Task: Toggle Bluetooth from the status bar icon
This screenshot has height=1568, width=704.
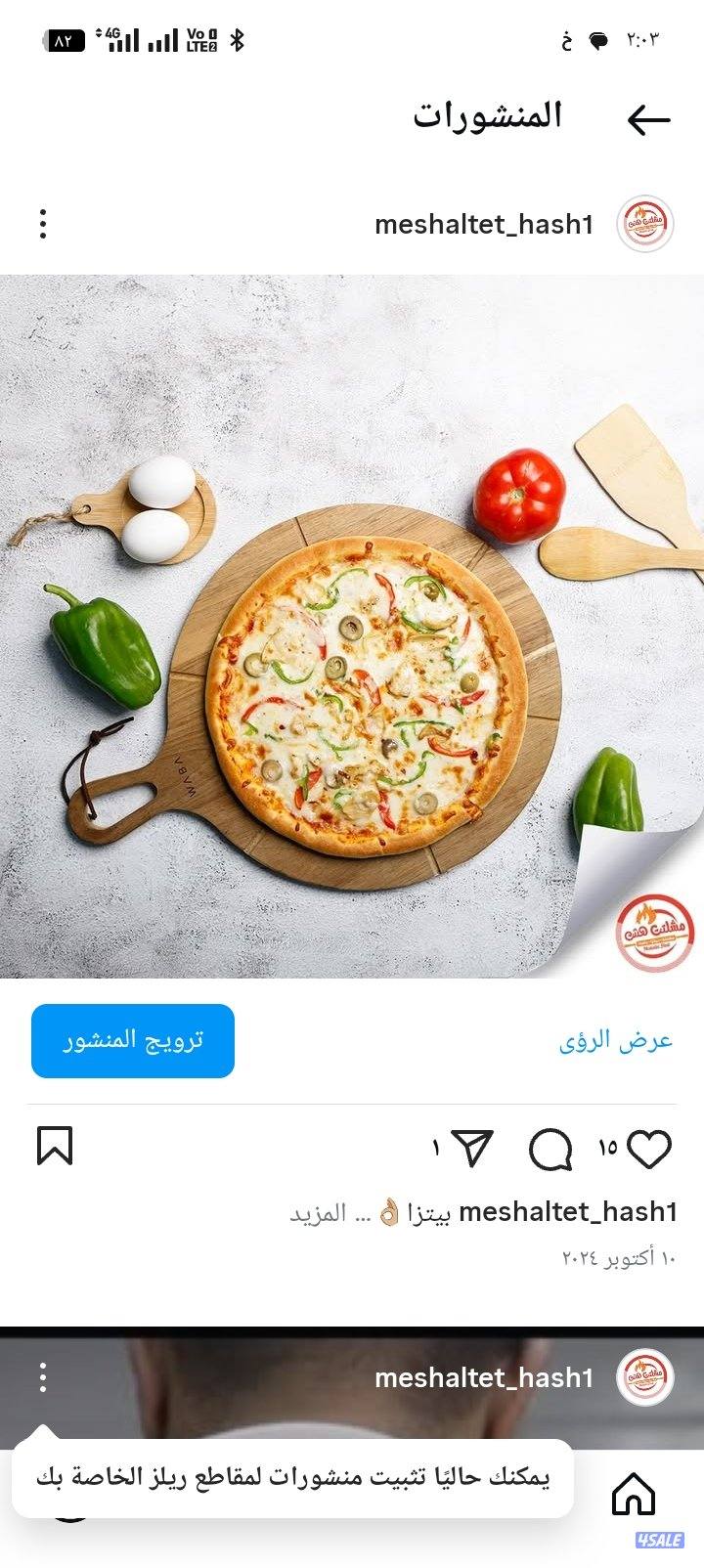Action: (x=238, y=41)
